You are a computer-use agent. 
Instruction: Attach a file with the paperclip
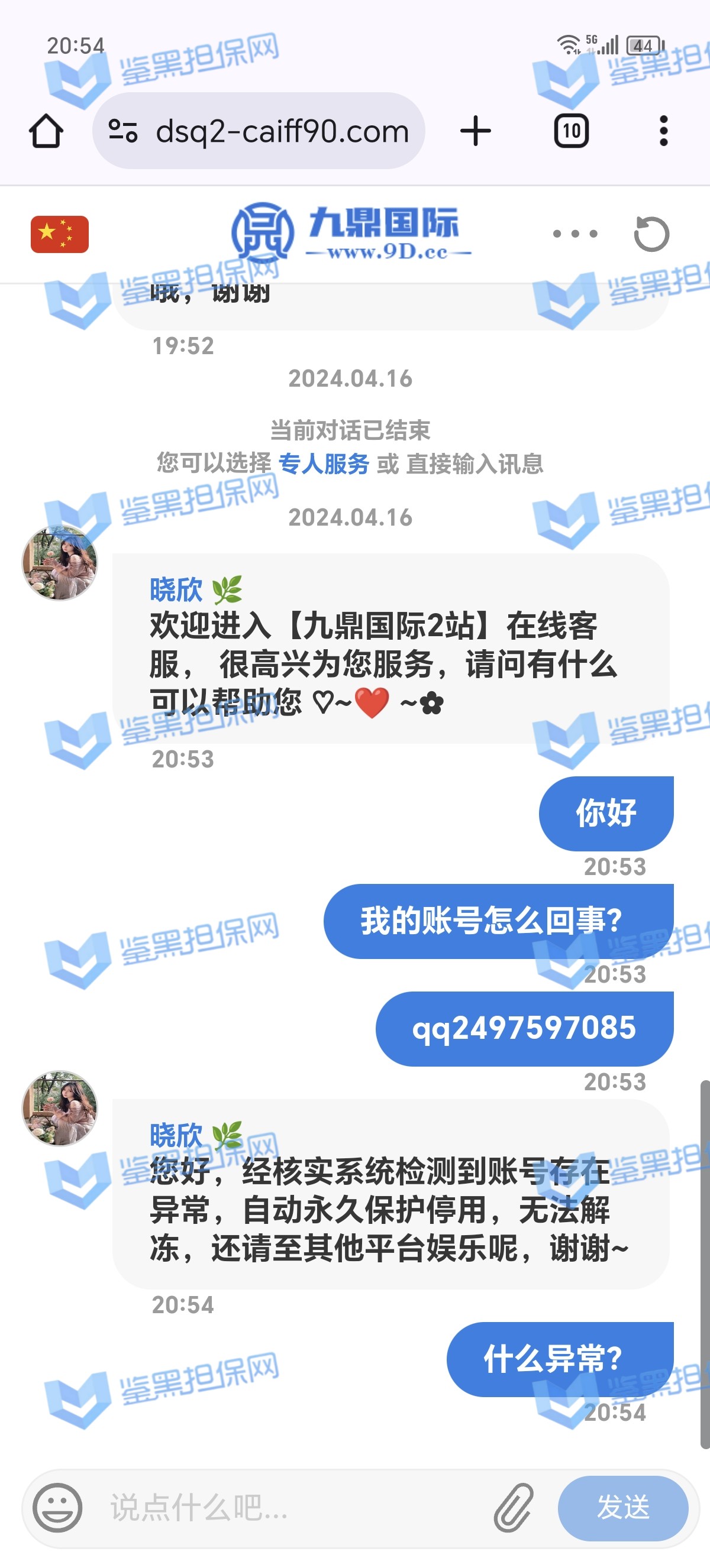click(514, 1507)
